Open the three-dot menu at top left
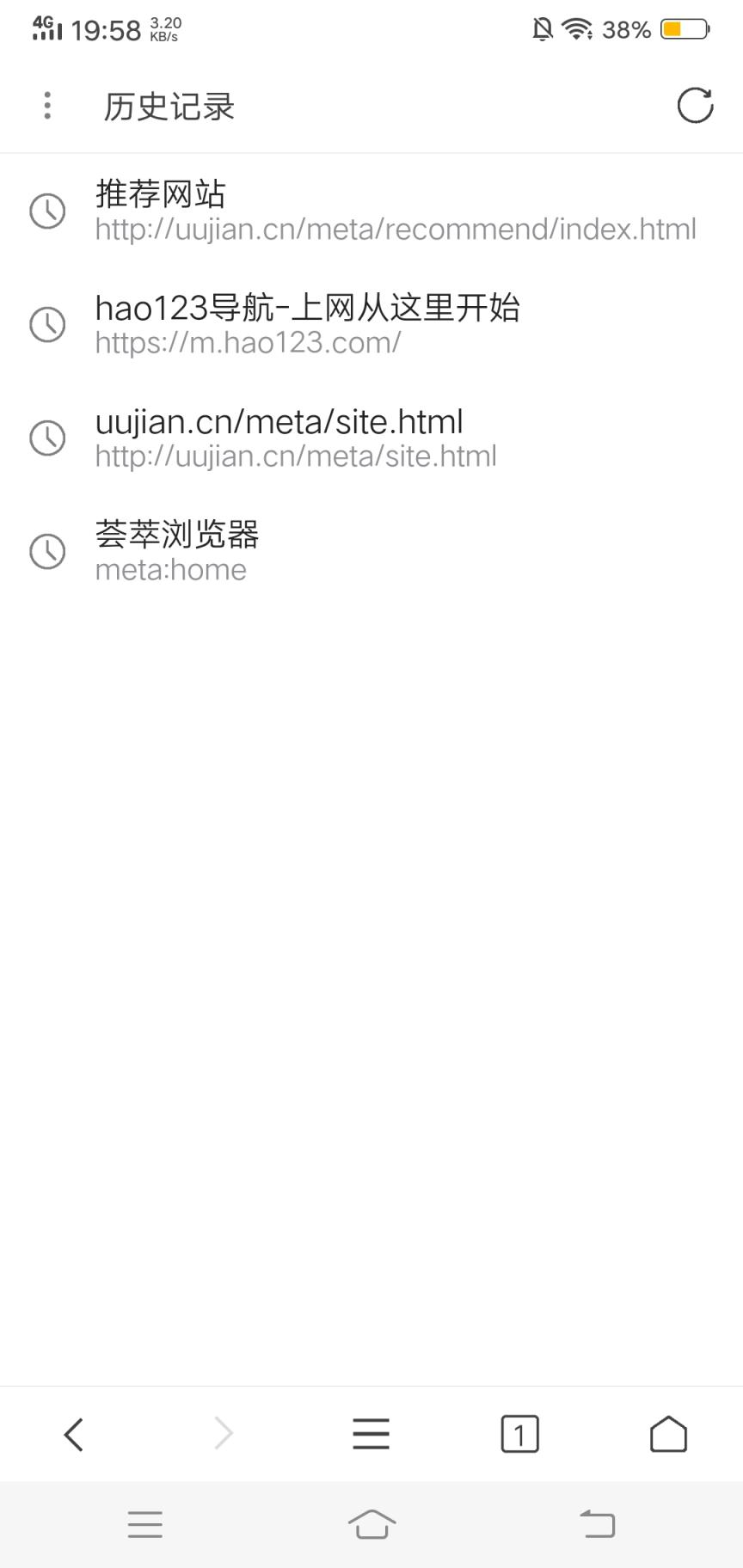 coord(47,105)
